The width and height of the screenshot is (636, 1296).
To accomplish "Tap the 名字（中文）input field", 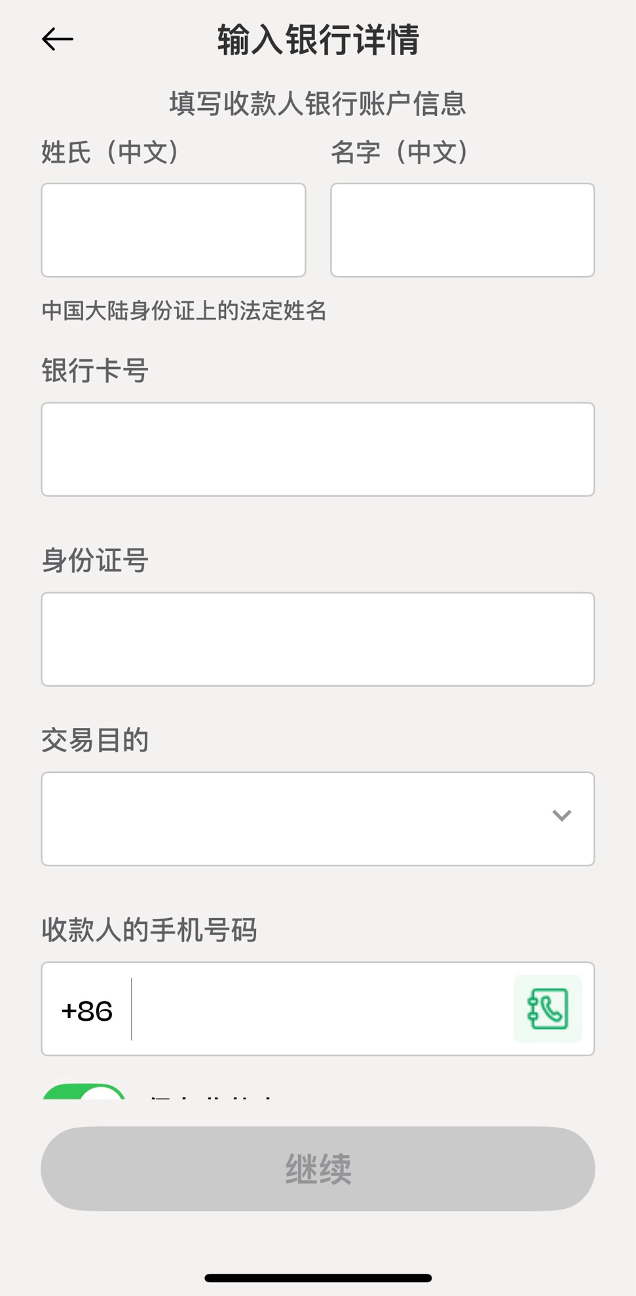I will tap(462, 230).
